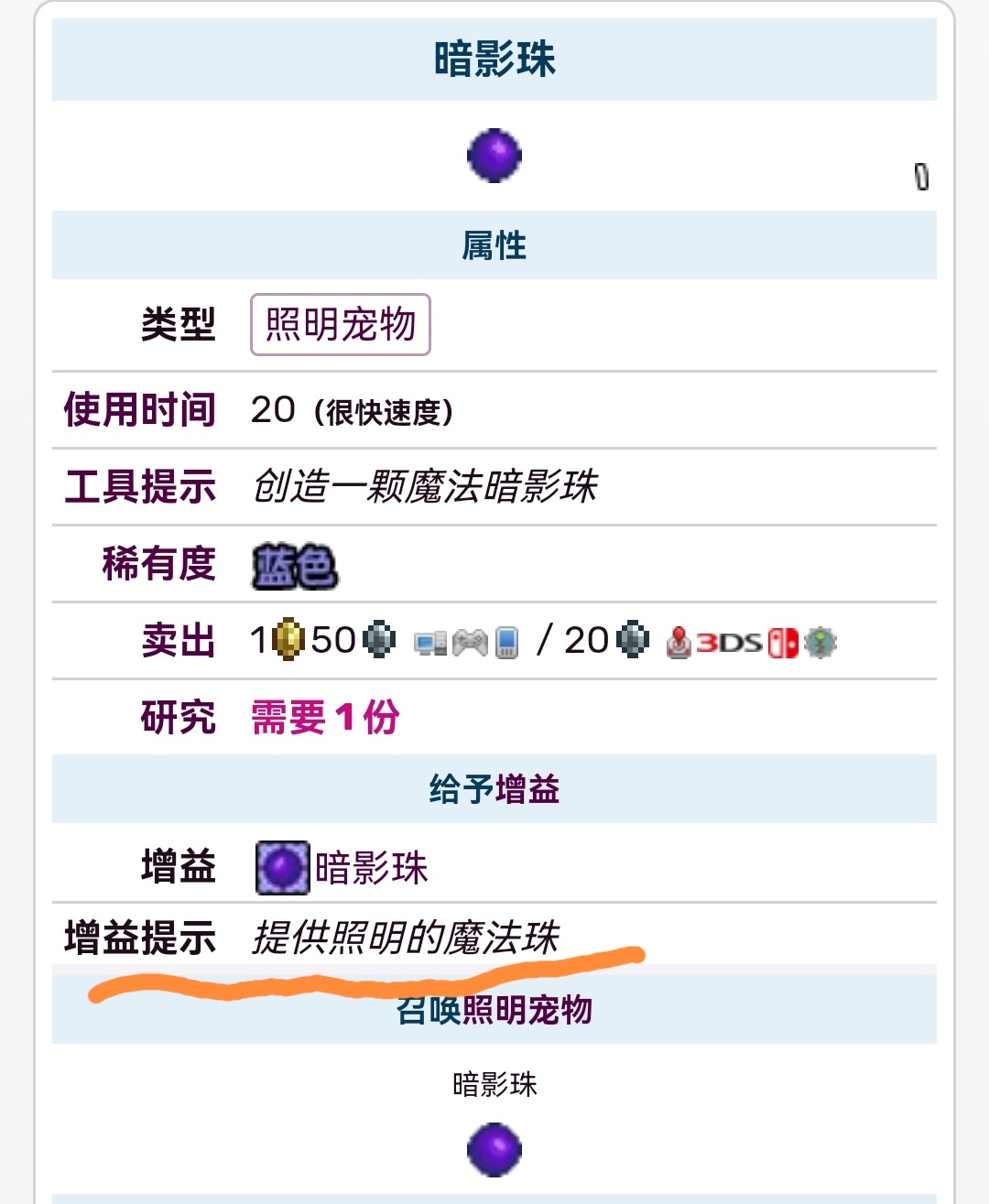Tap the 3DS platform icon
The width and height of the screenshot is (989, 1204).
(x=729, y=643)
